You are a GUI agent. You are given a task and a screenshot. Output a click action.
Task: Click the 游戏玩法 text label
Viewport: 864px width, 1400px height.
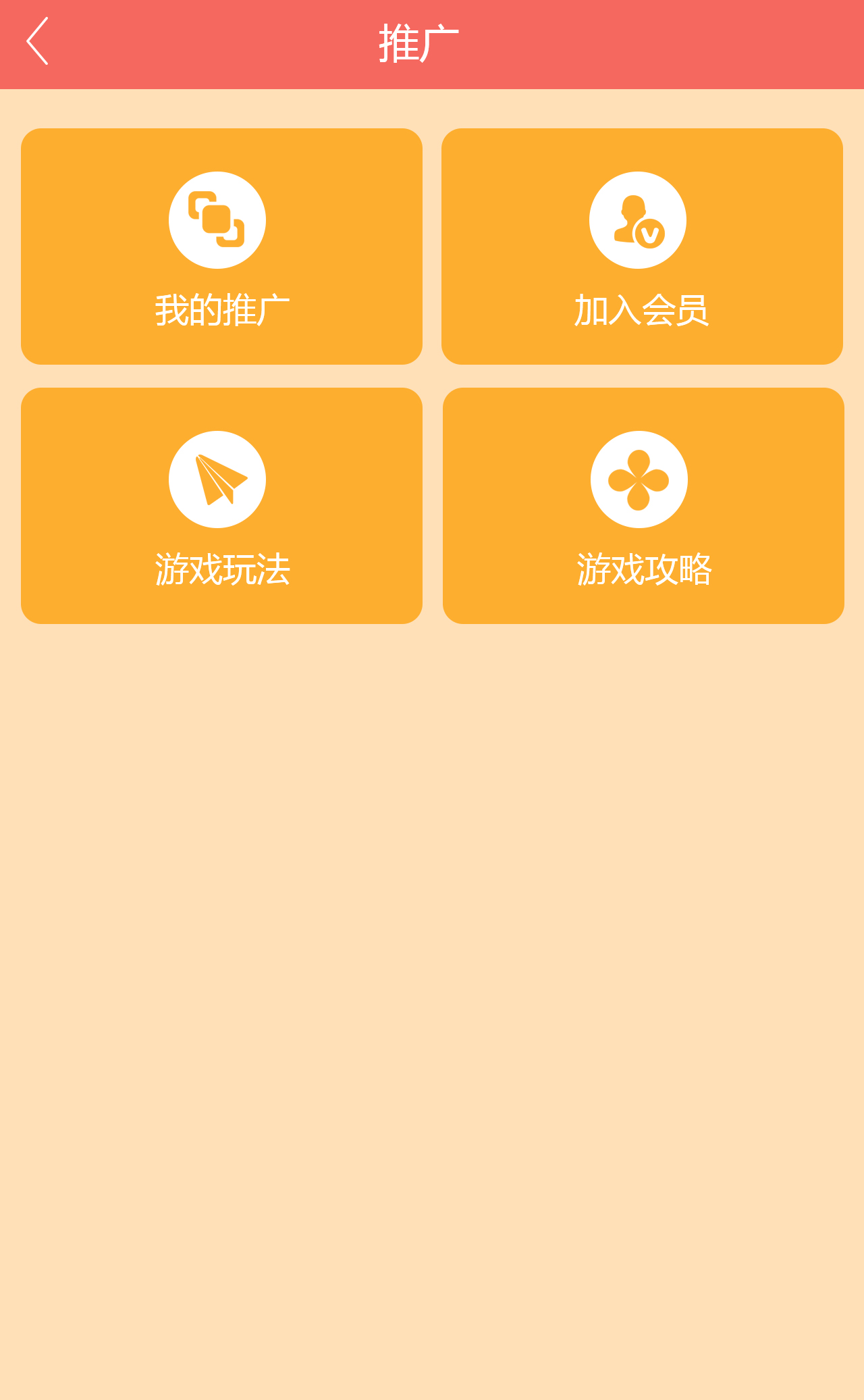[223, 569]
